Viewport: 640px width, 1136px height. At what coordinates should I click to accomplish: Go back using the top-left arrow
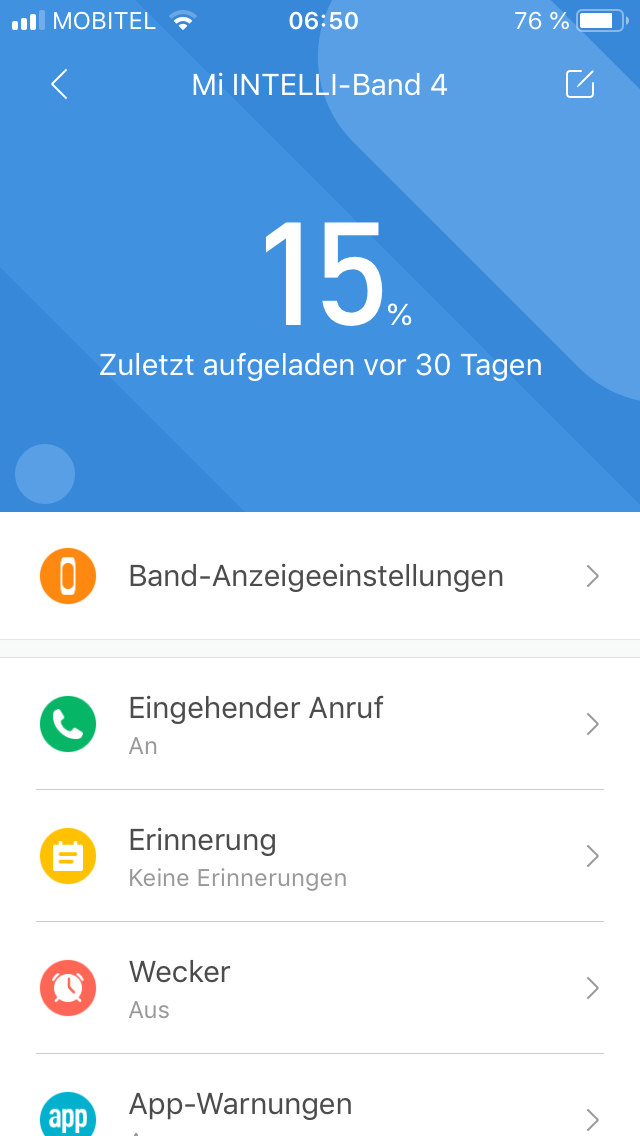[60, 85]
